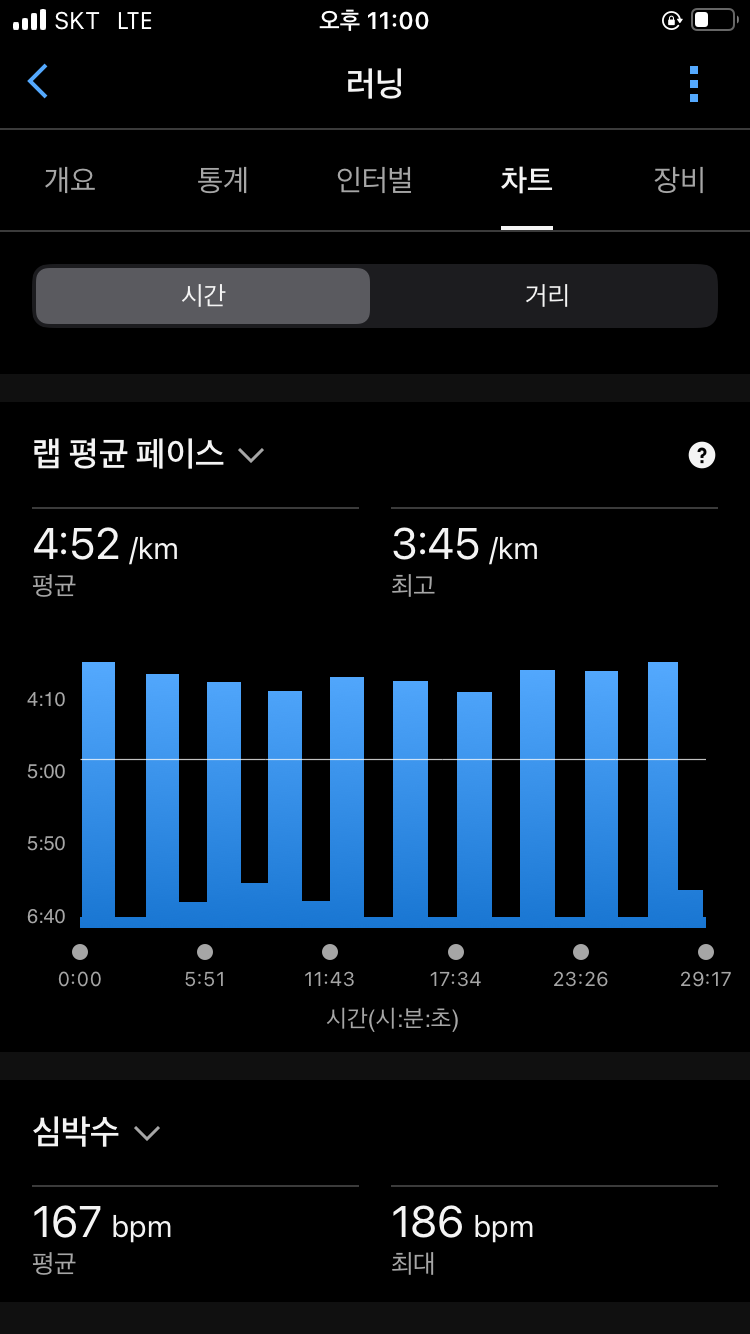Show the 인터벌 tab

pyautogui.click(x=374, y=180)
